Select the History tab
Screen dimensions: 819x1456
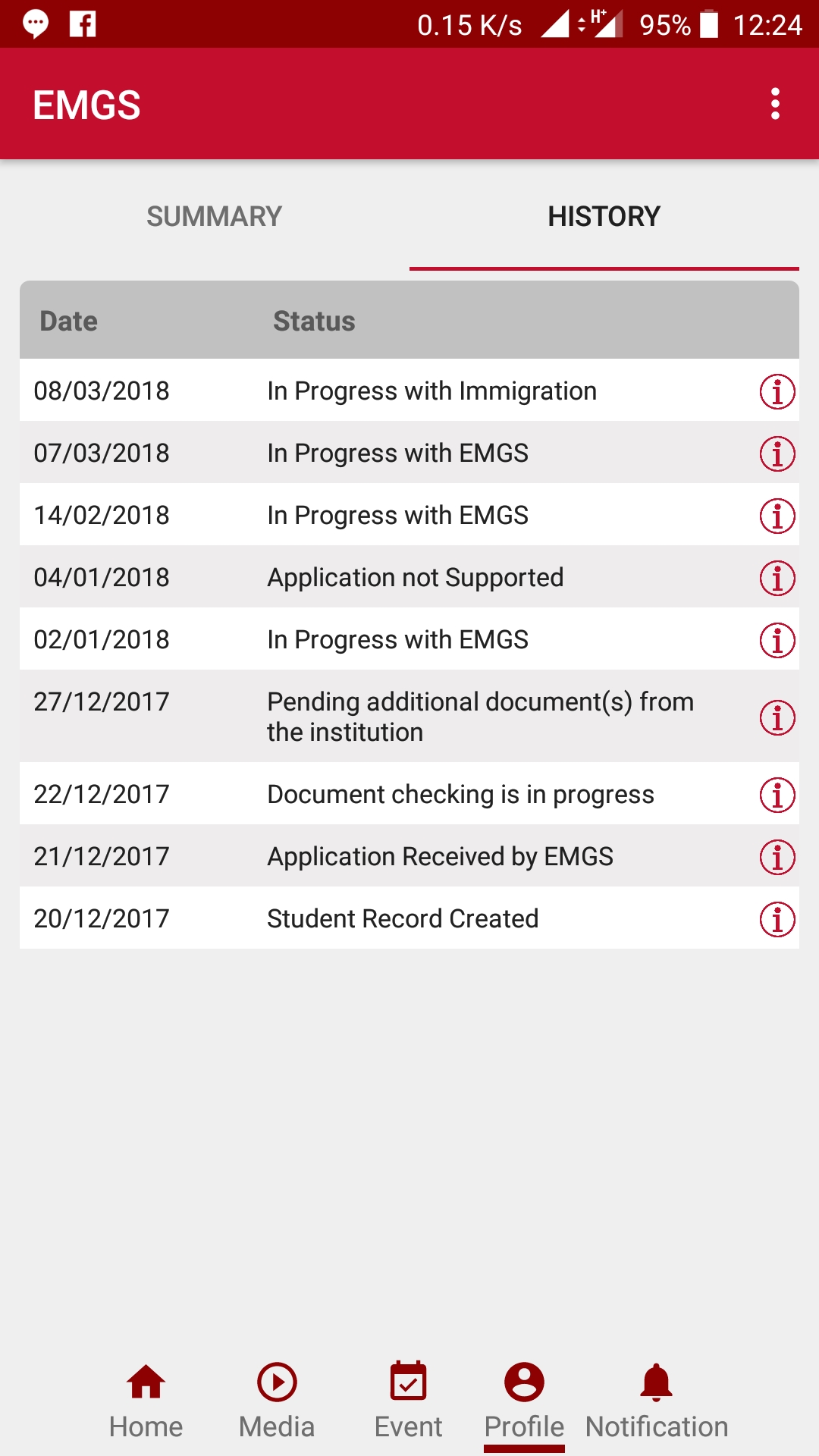(x=604, y=217)
